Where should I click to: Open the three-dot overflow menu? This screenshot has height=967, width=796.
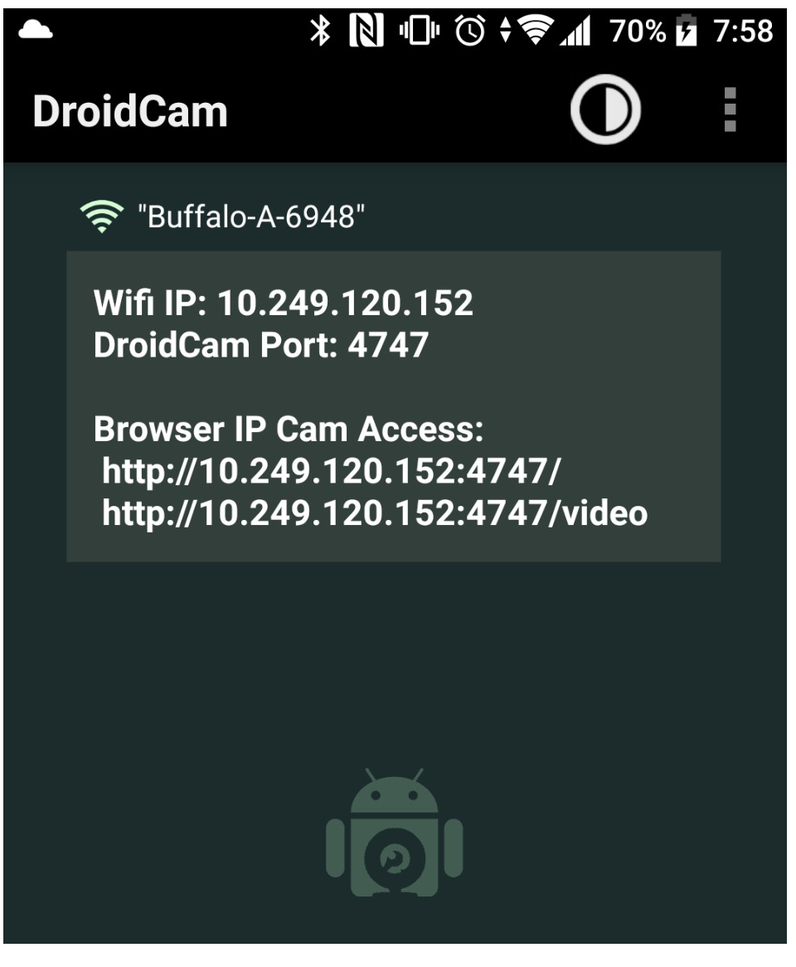point(730,110)
